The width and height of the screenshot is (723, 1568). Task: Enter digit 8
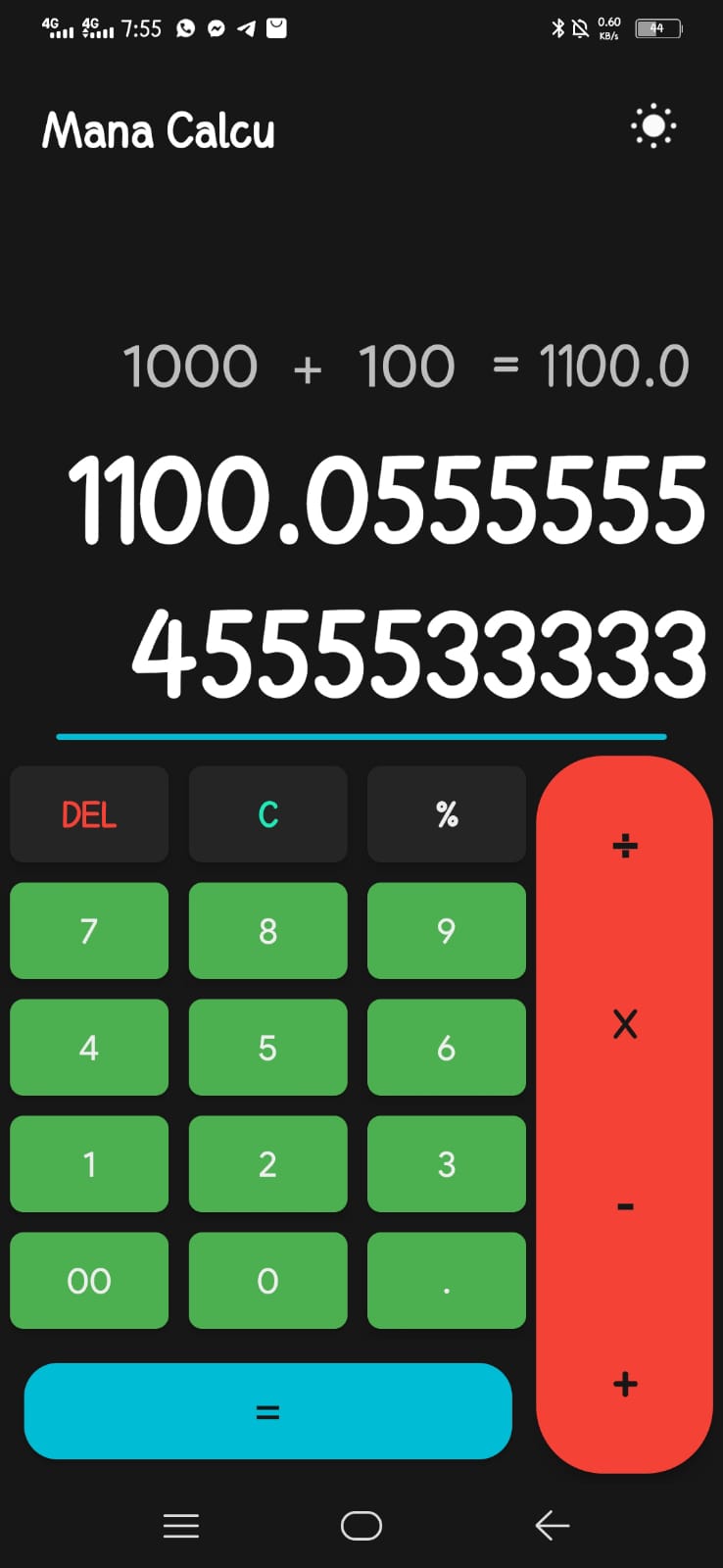pyautogui.click(x=267, y=931)
